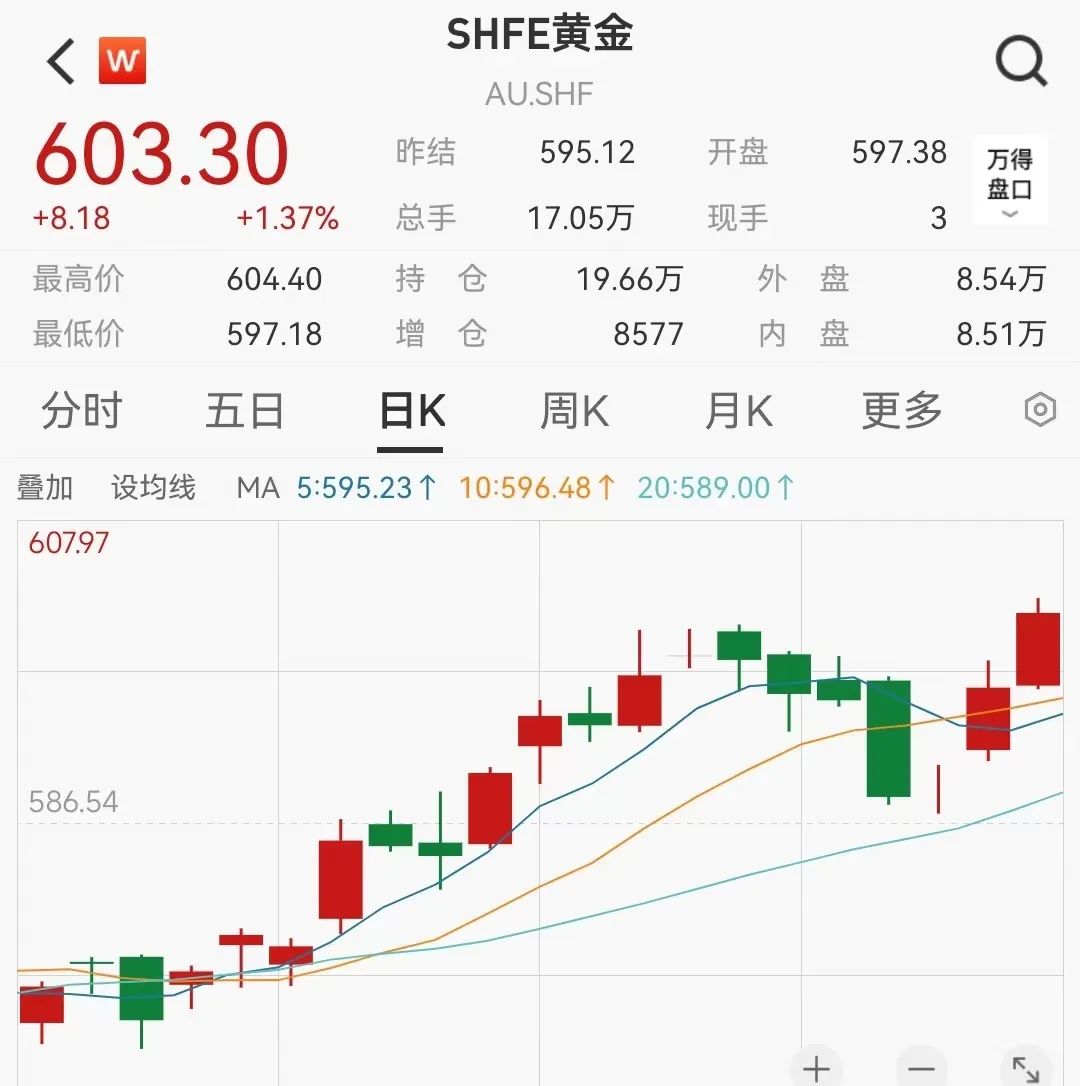Click the zoom-in plus icon
This screenshot has width=1080, height=1086.
817,1068
